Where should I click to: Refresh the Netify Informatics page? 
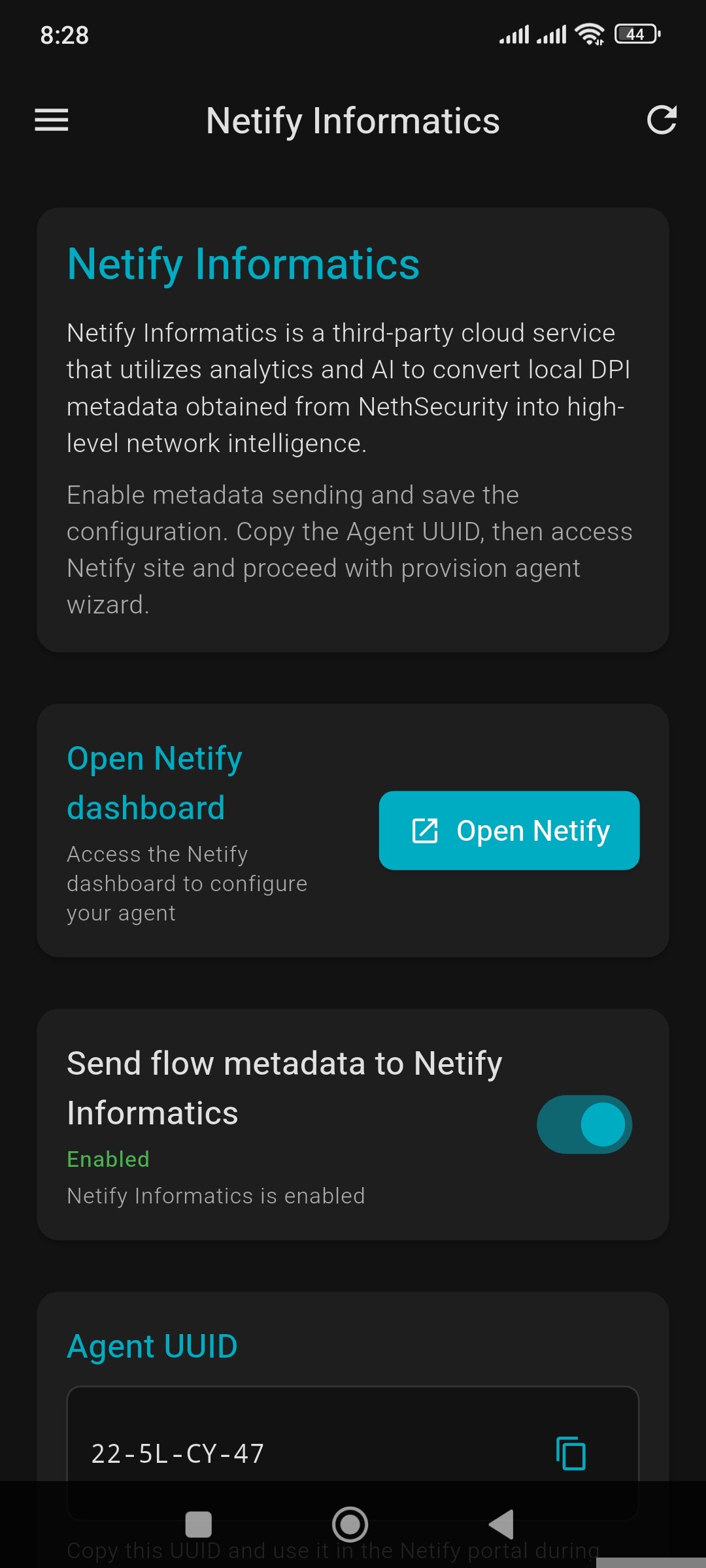point(661,120)
